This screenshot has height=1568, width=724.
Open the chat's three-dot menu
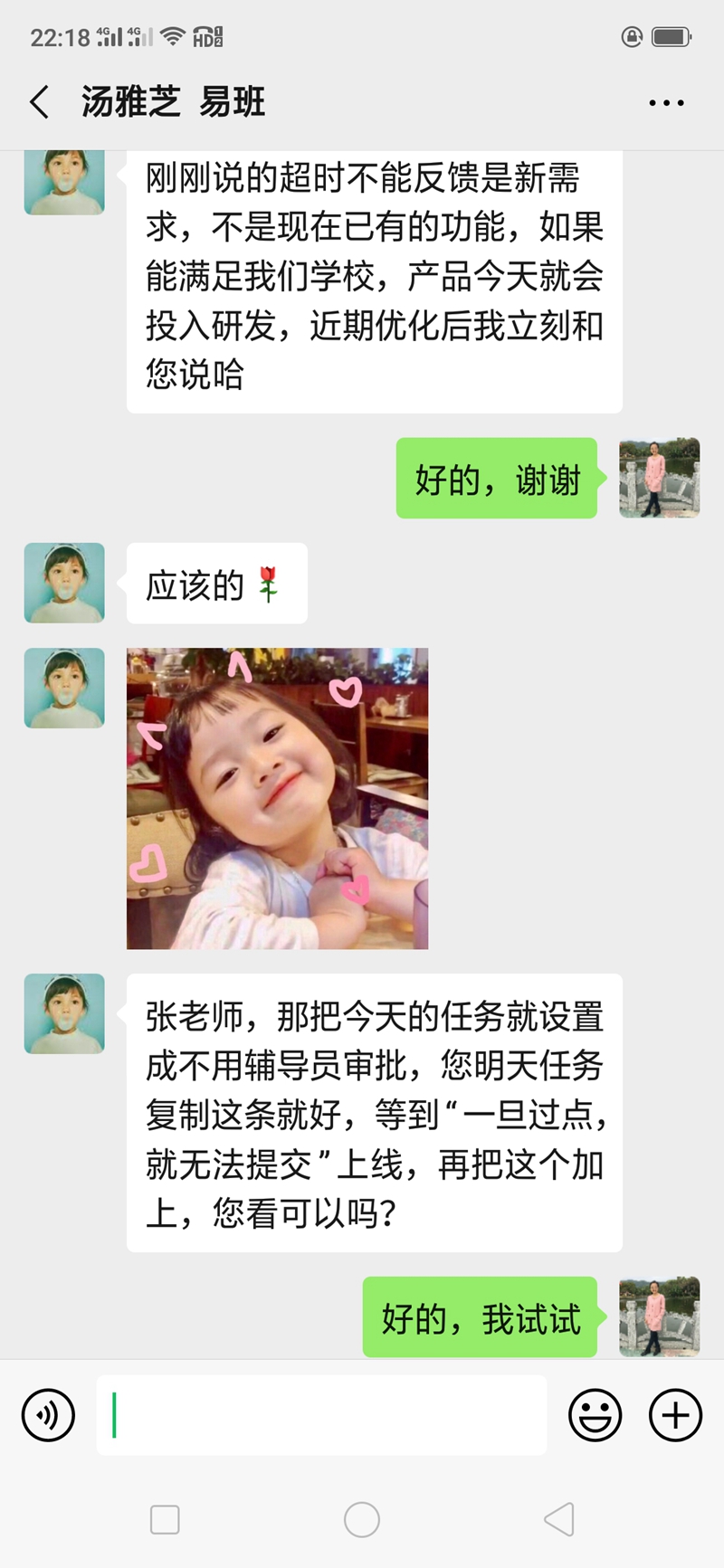click(666, 103)
